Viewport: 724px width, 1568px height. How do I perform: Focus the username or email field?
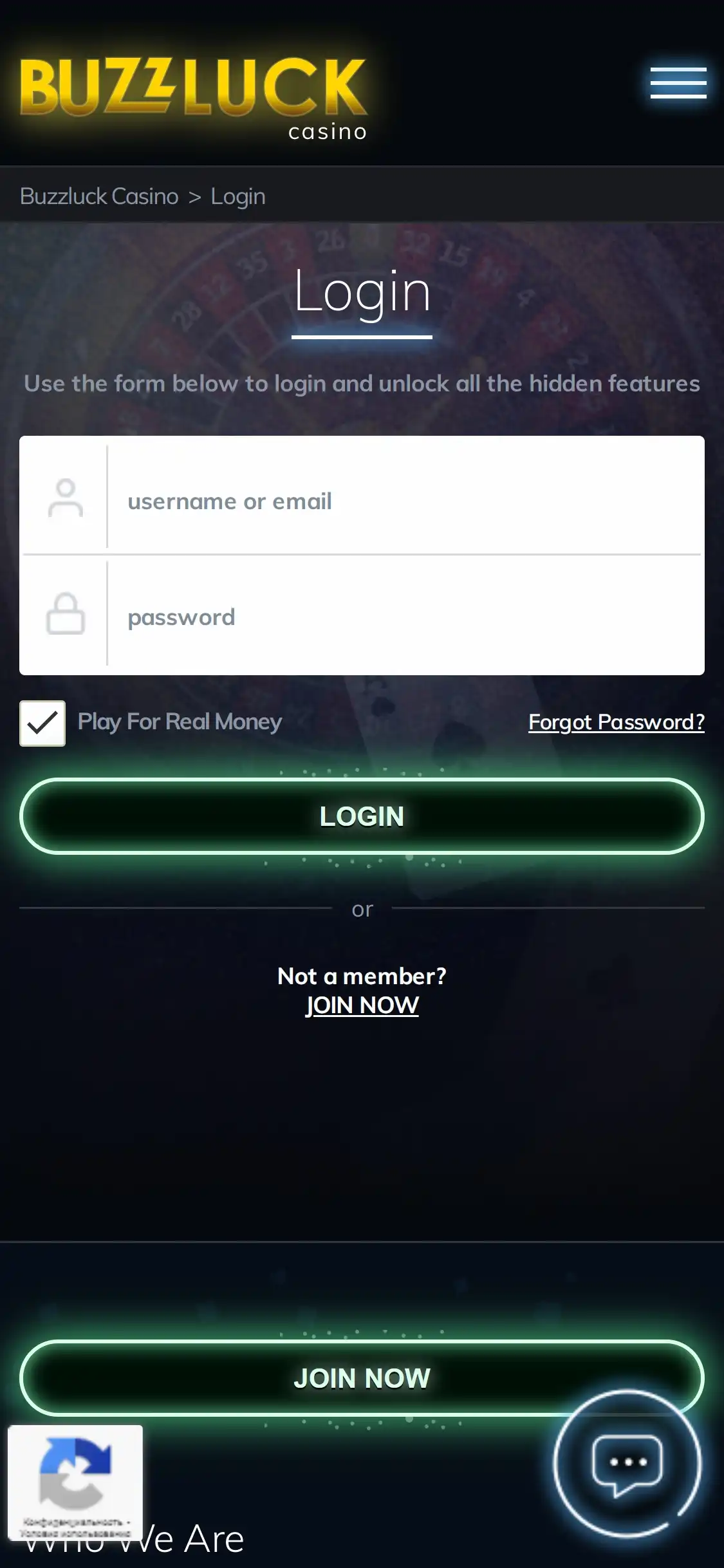point(405,501)
